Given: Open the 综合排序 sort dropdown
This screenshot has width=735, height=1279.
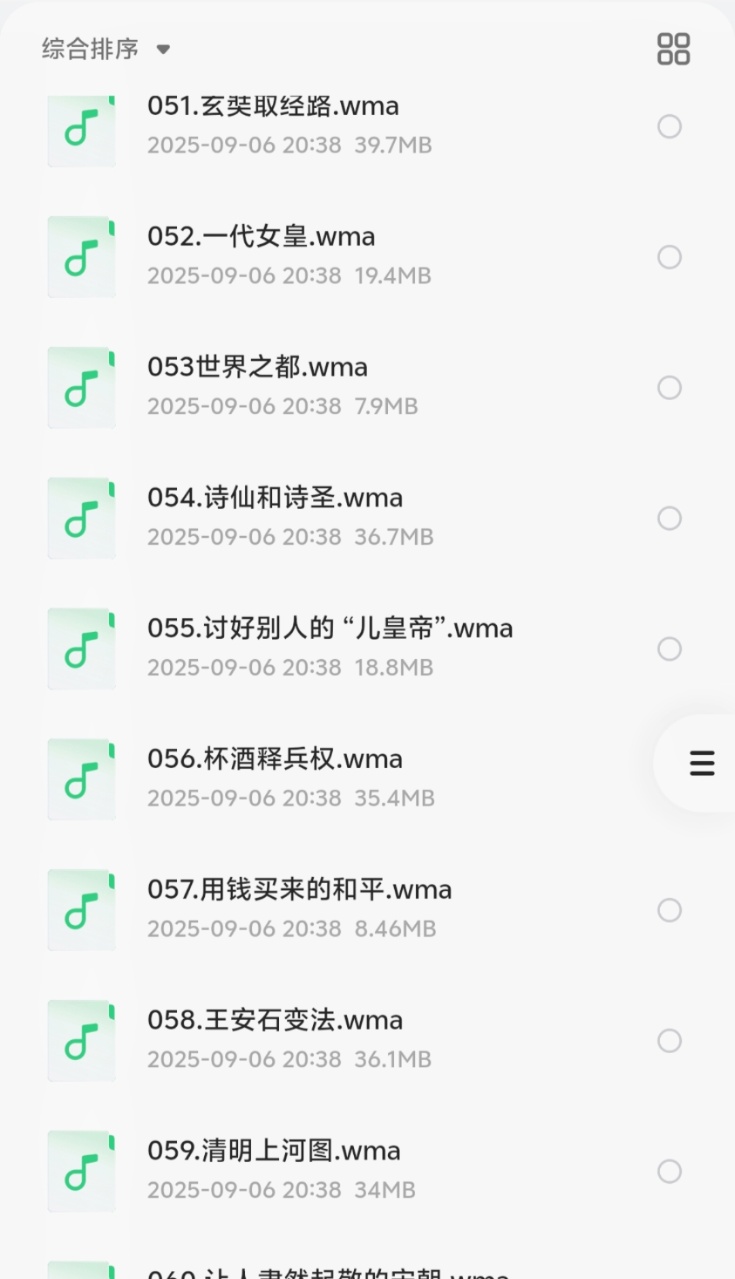Looking at the screenshot, I should pos(106,49).
